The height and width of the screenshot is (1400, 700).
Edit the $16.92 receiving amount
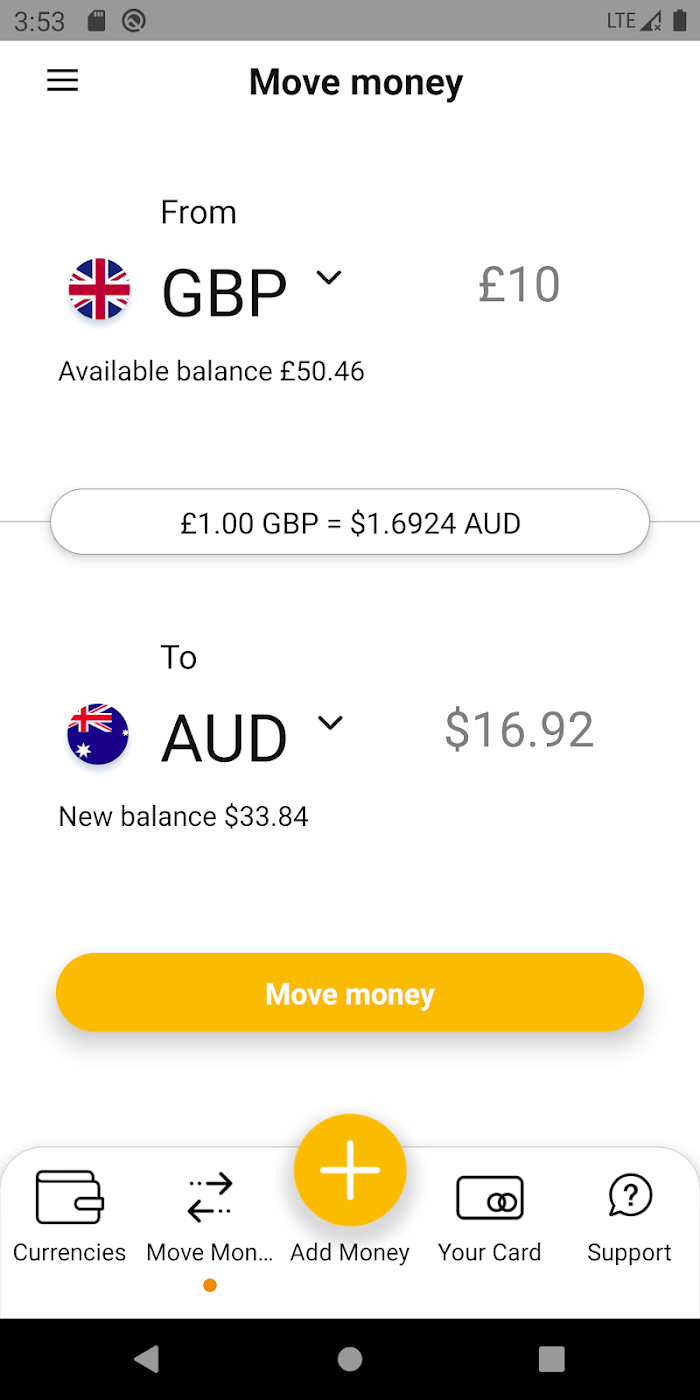519,730
